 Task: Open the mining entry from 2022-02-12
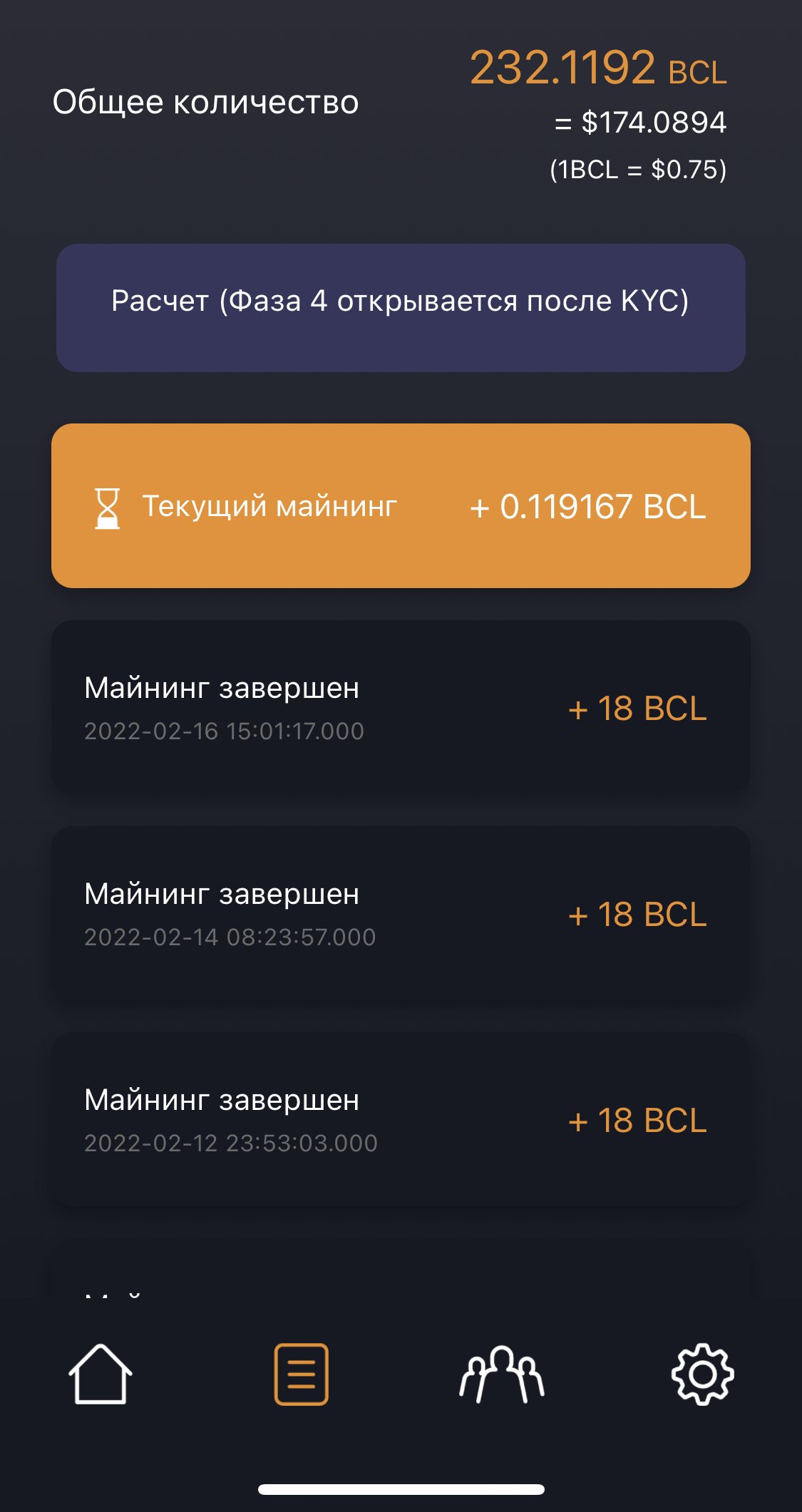pos(401,1120)
